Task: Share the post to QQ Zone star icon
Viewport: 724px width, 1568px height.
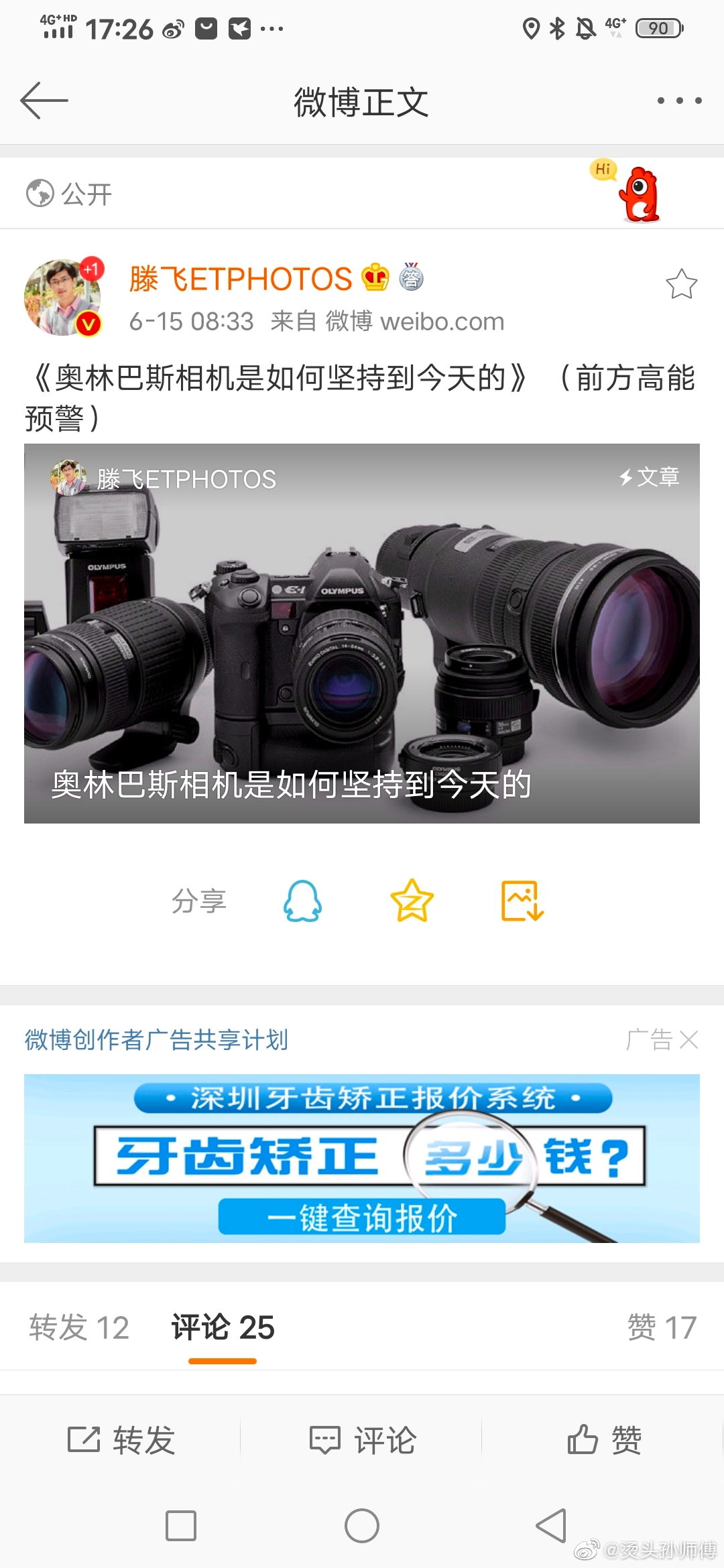Action: click(412, 901)
